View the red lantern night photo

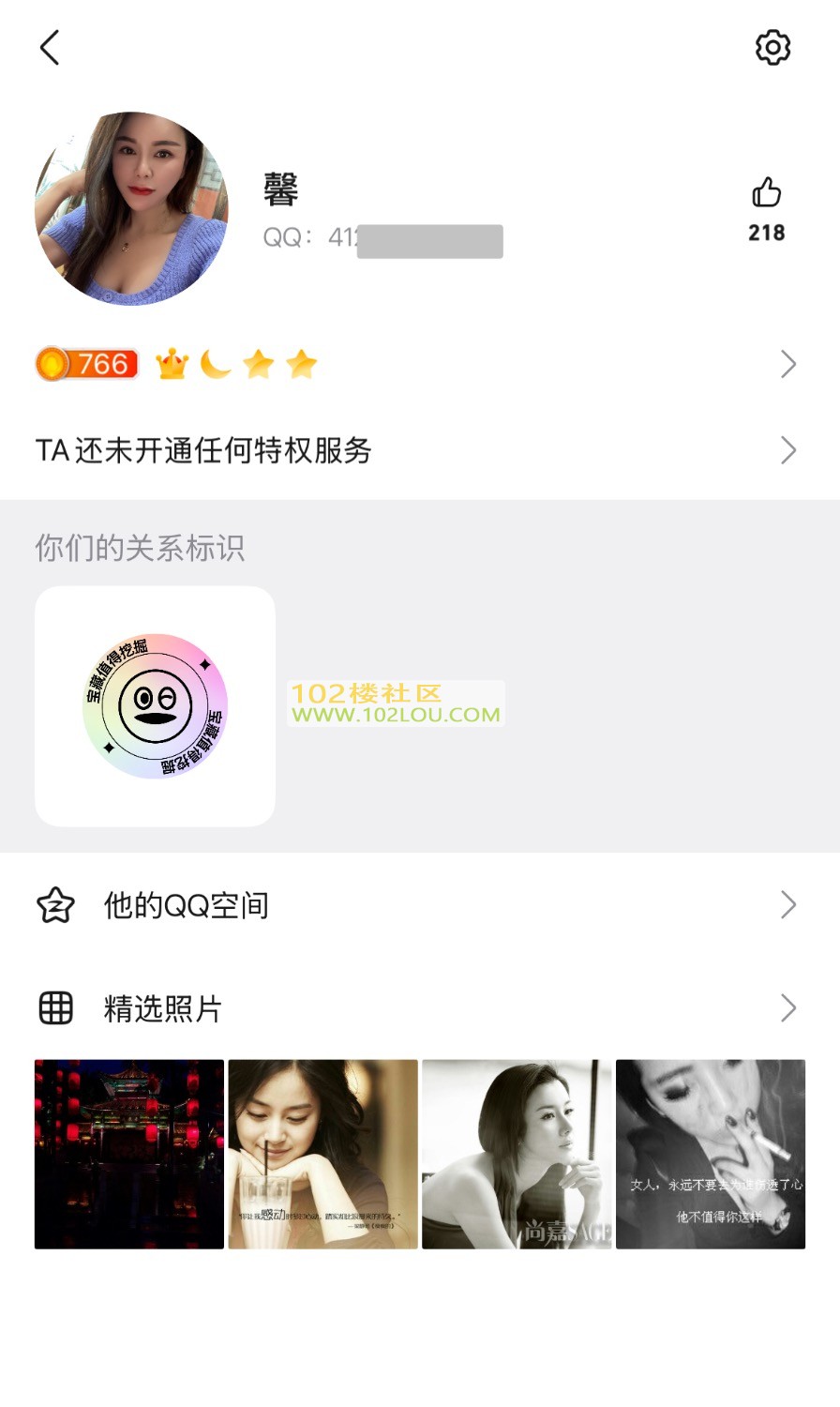(129, 1154)
